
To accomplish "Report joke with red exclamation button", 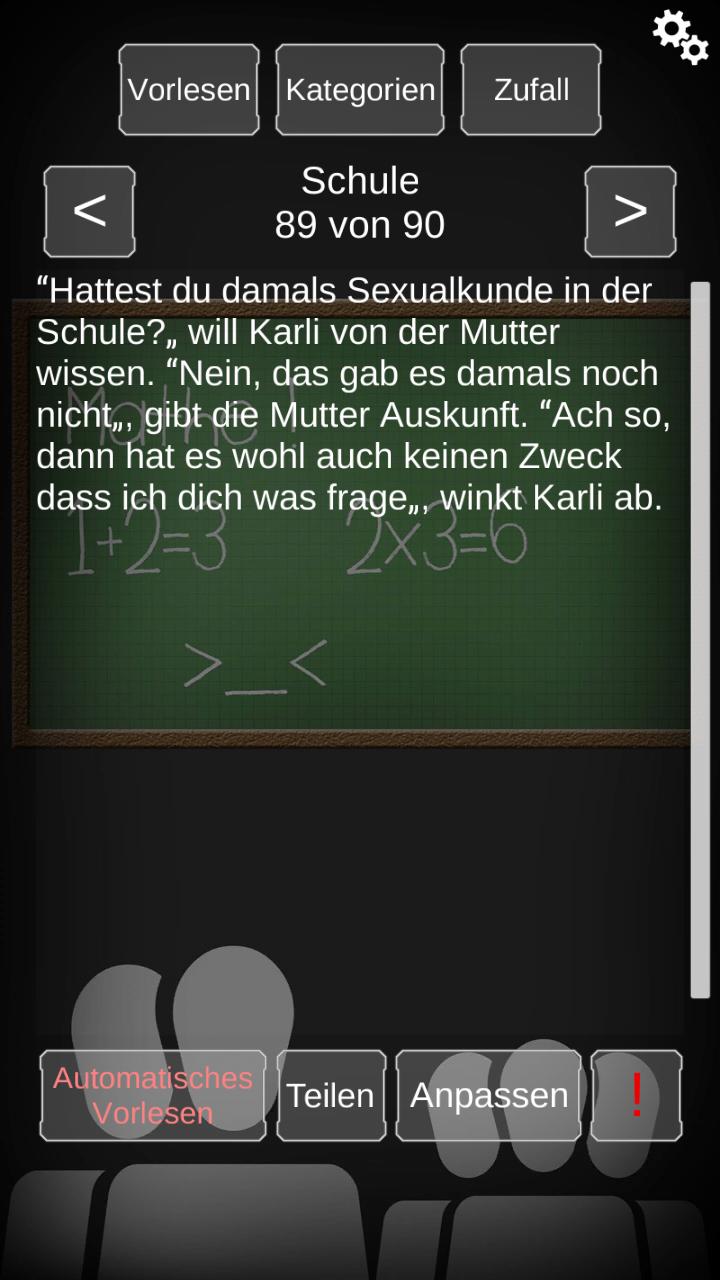I will click(636, 1095).
